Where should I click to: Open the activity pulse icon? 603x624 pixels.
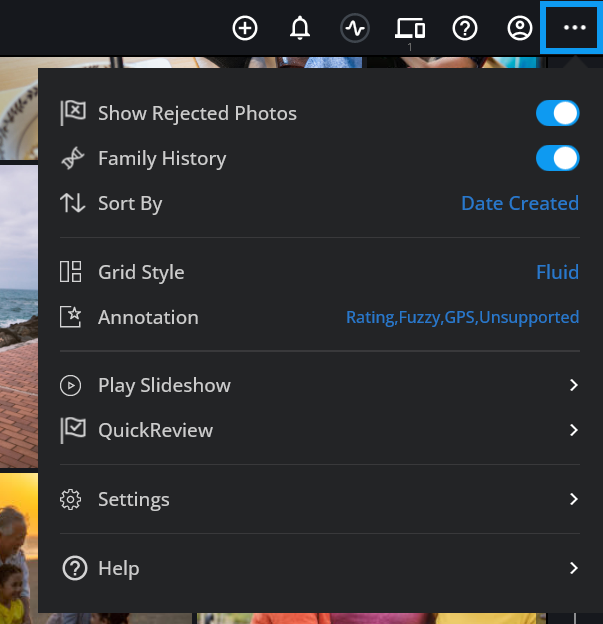pos(354,28)
